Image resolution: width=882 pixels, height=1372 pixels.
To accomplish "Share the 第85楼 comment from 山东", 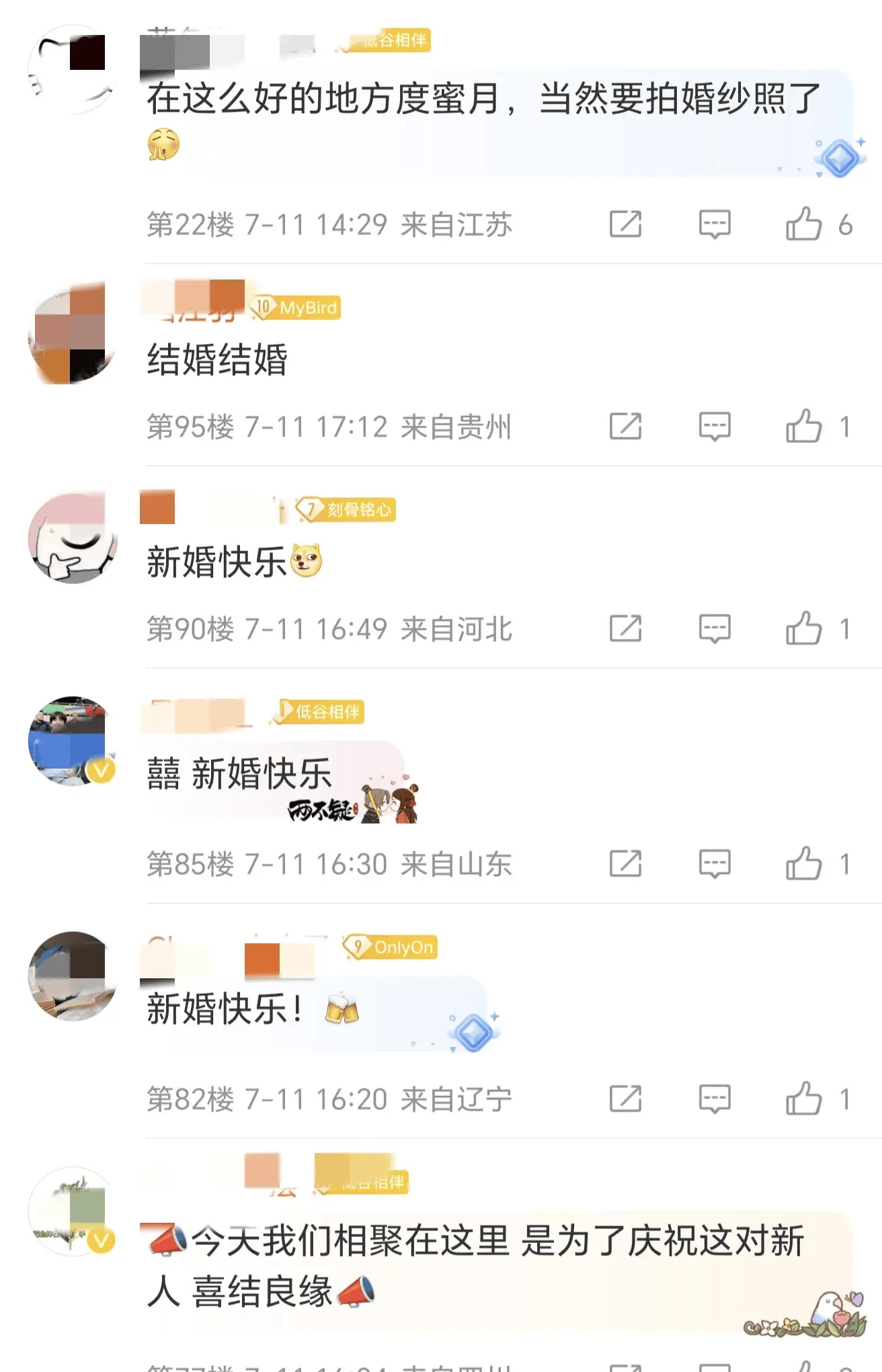I will tap(625, 863).
